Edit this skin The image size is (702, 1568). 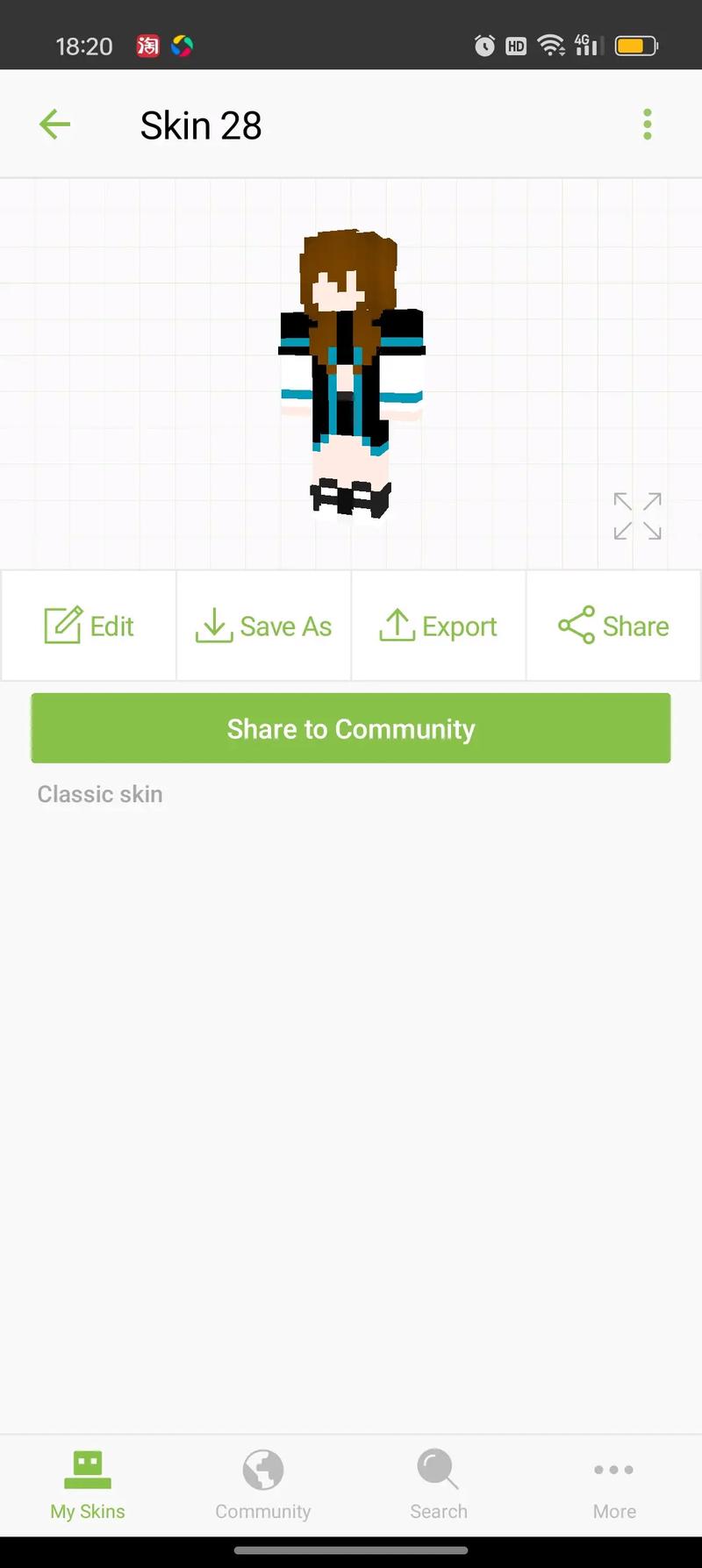(x=89, y=626)
